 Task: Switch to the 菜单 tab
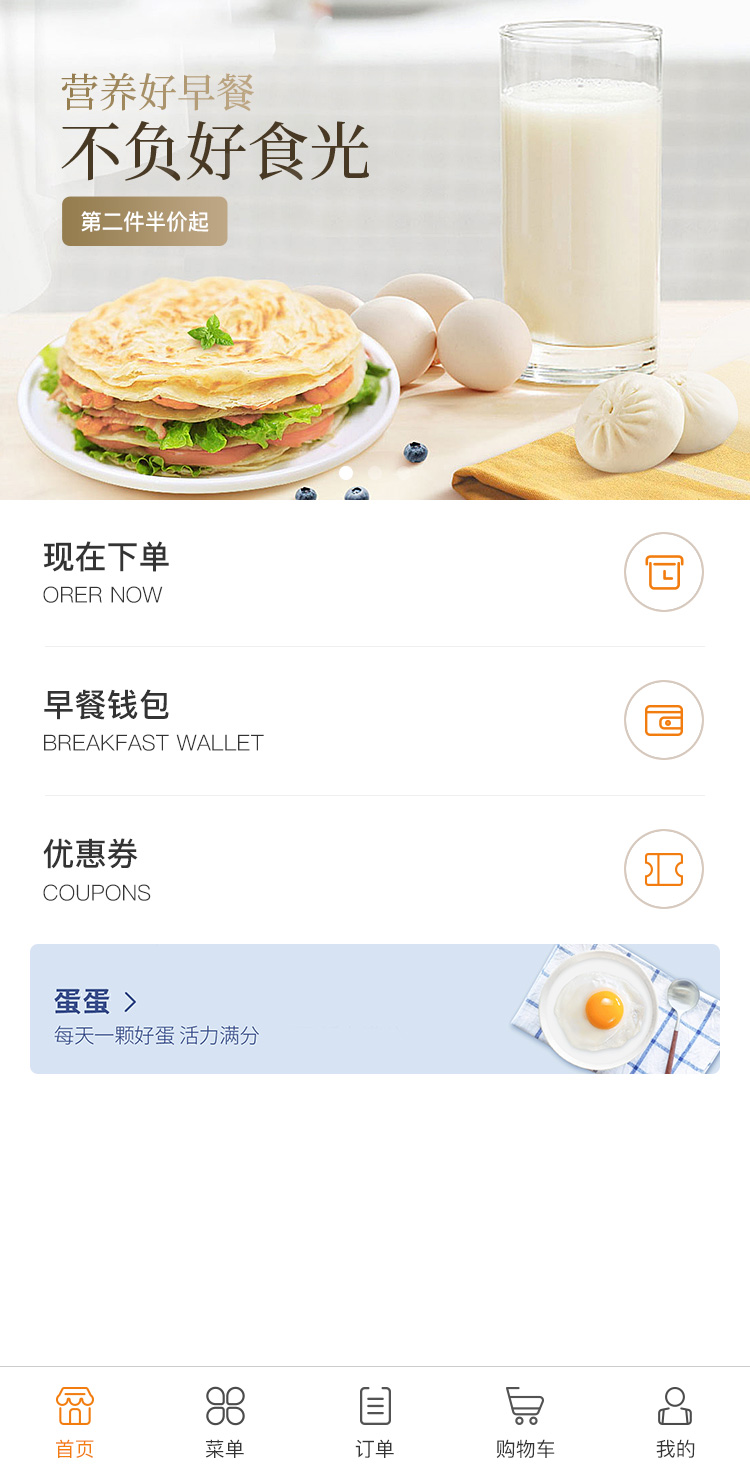[225, 1422]
